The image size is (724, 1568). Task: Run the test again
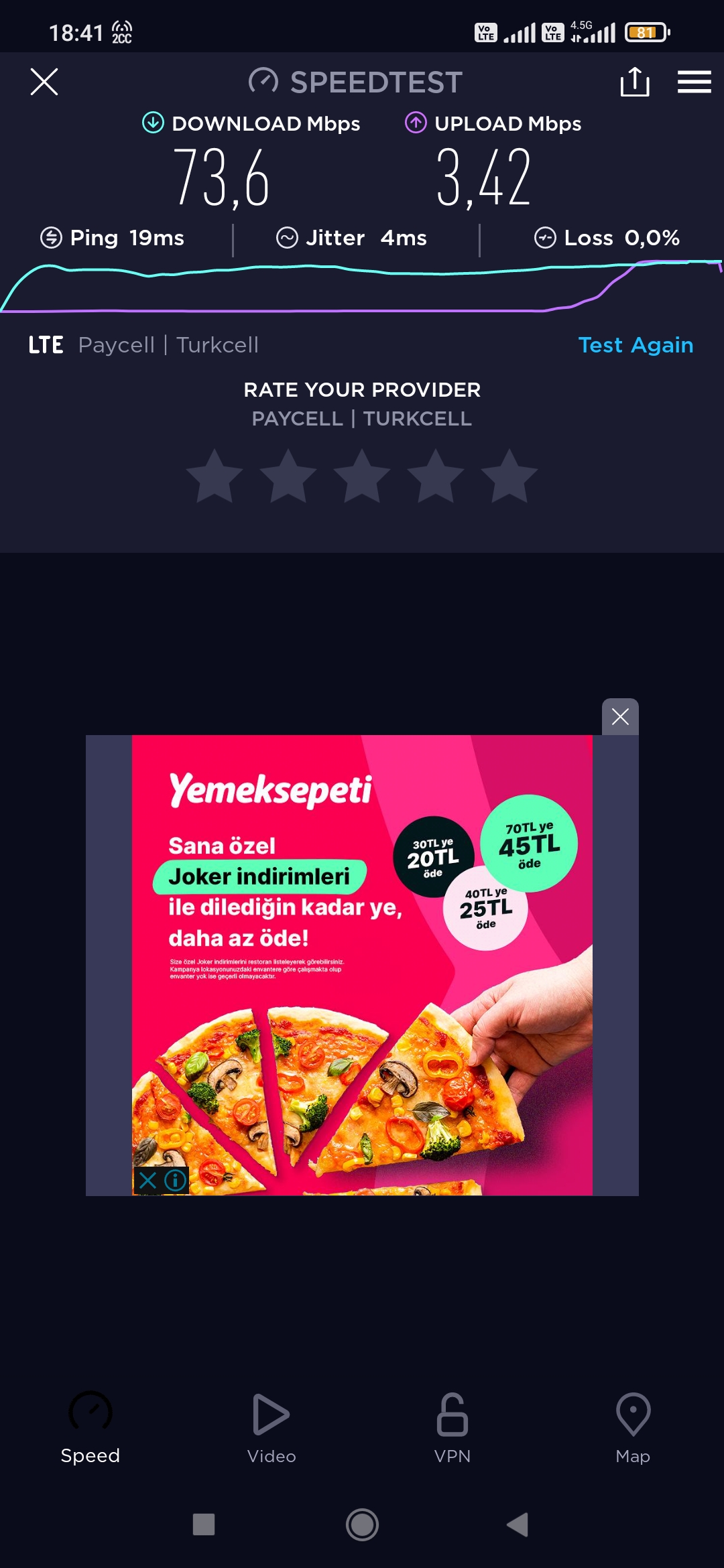point(636,345)
